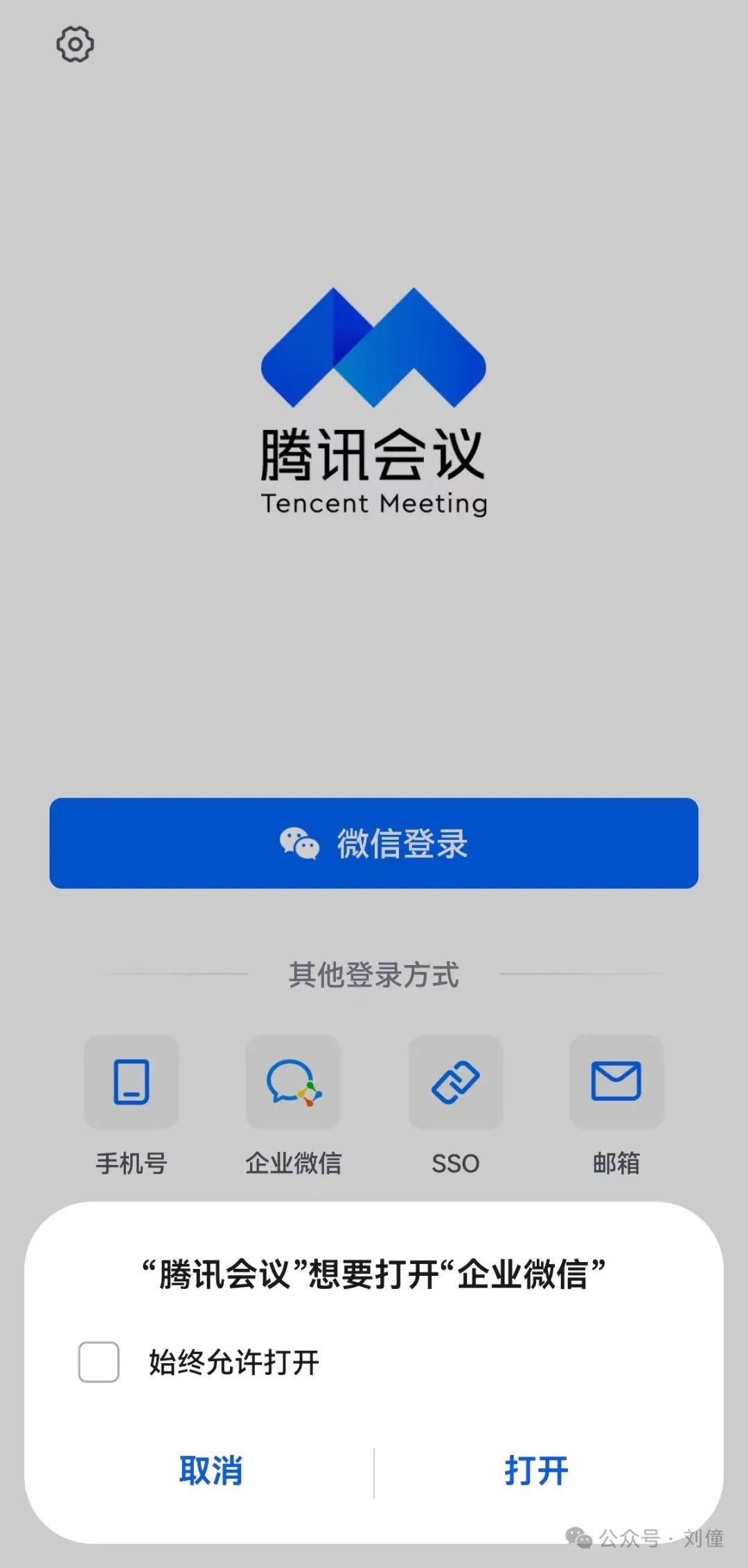The width and height of the screenshot is (748, 1568).
Task: Sign in using SSO
Action: coord(456,1082)
